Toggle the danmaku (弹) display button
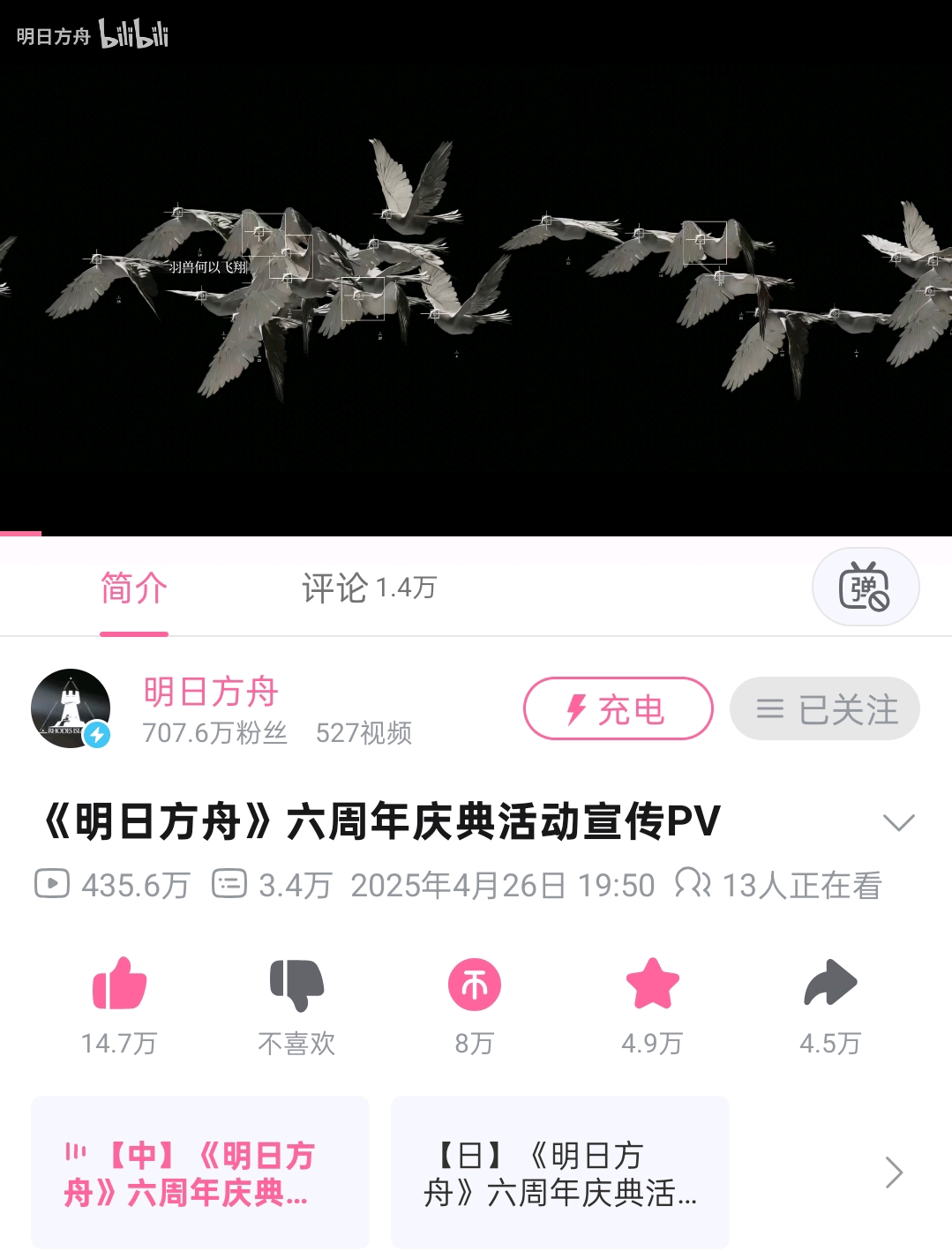This screenshot has height=1251, width=952. point(865,587)
